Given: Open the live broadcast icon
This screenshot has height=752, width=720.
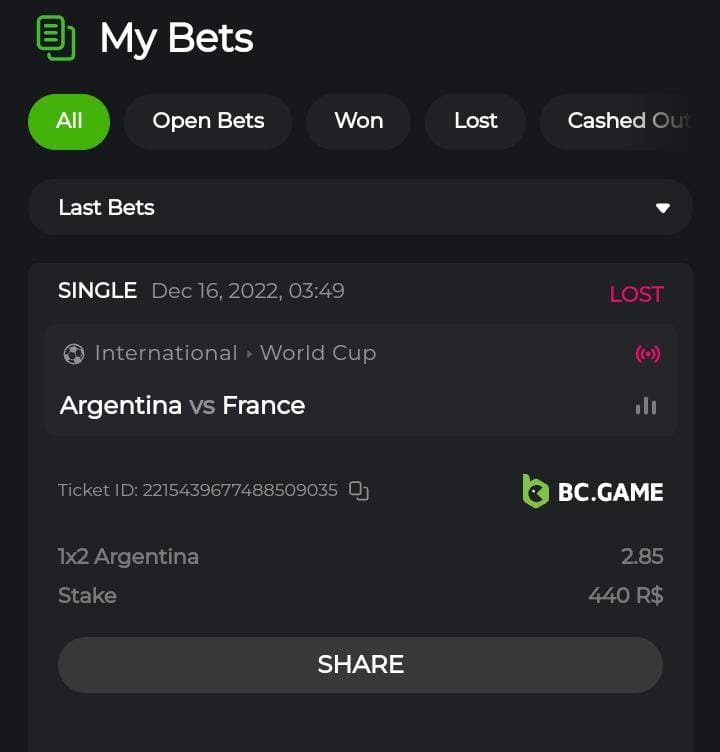Looking at the screenshot, I should pyautogui.click(x=647, y=354).
